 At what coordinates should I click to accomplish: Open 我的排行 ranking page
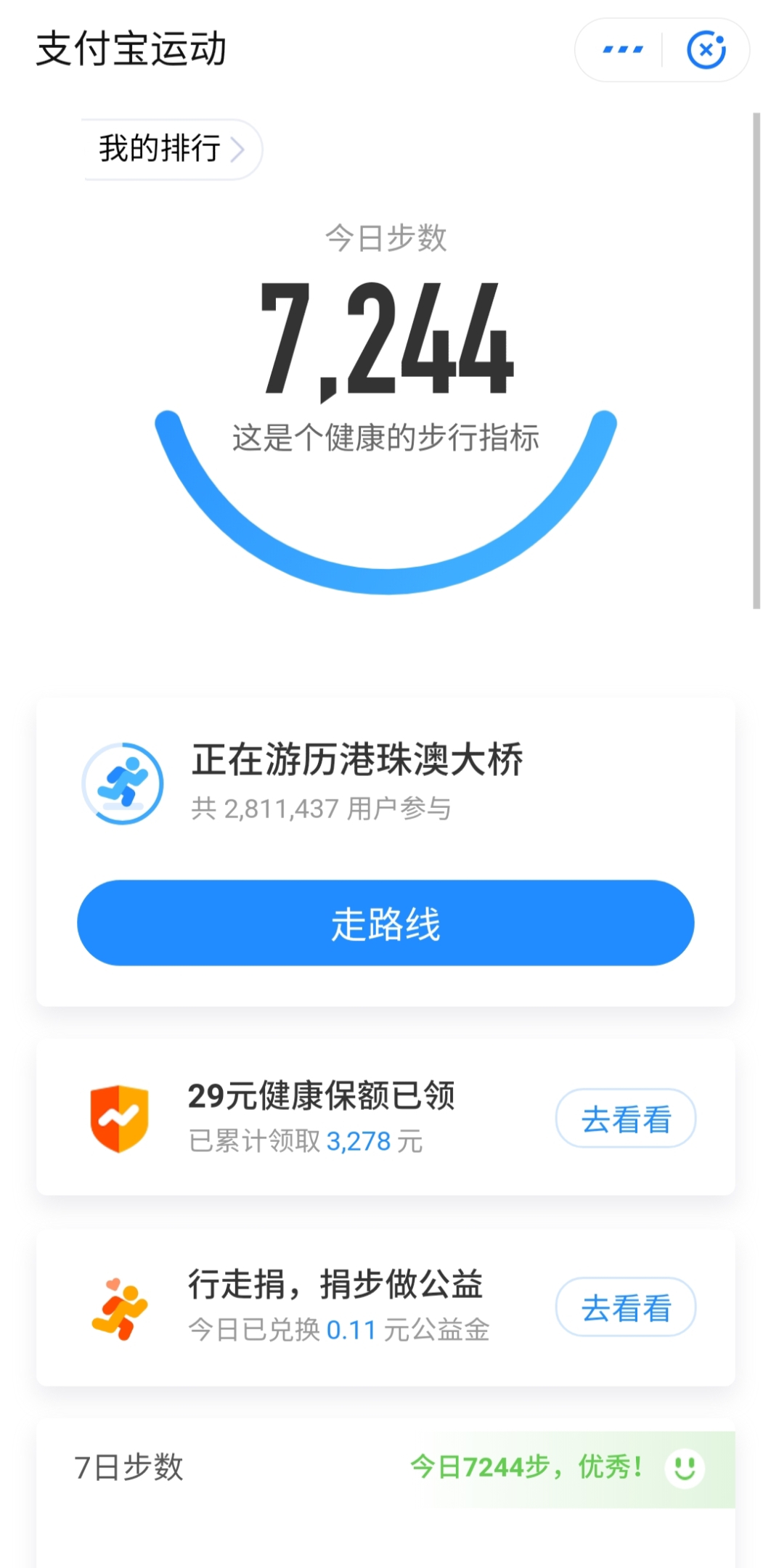click(172, 150)
